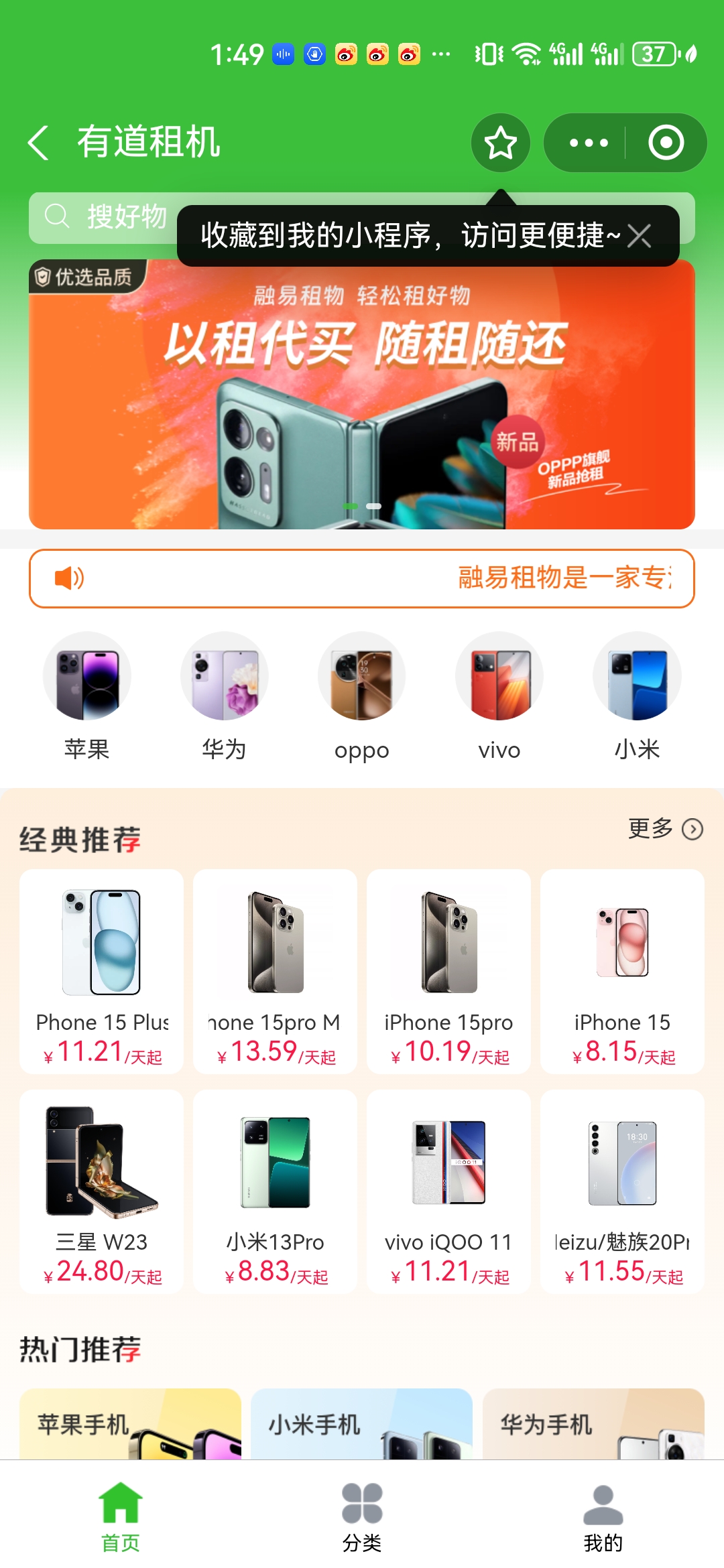Browse the 华为 brand category
The width and height of the screenshot is (724, 1568).
pyautogui.click(x=225, y=697)
